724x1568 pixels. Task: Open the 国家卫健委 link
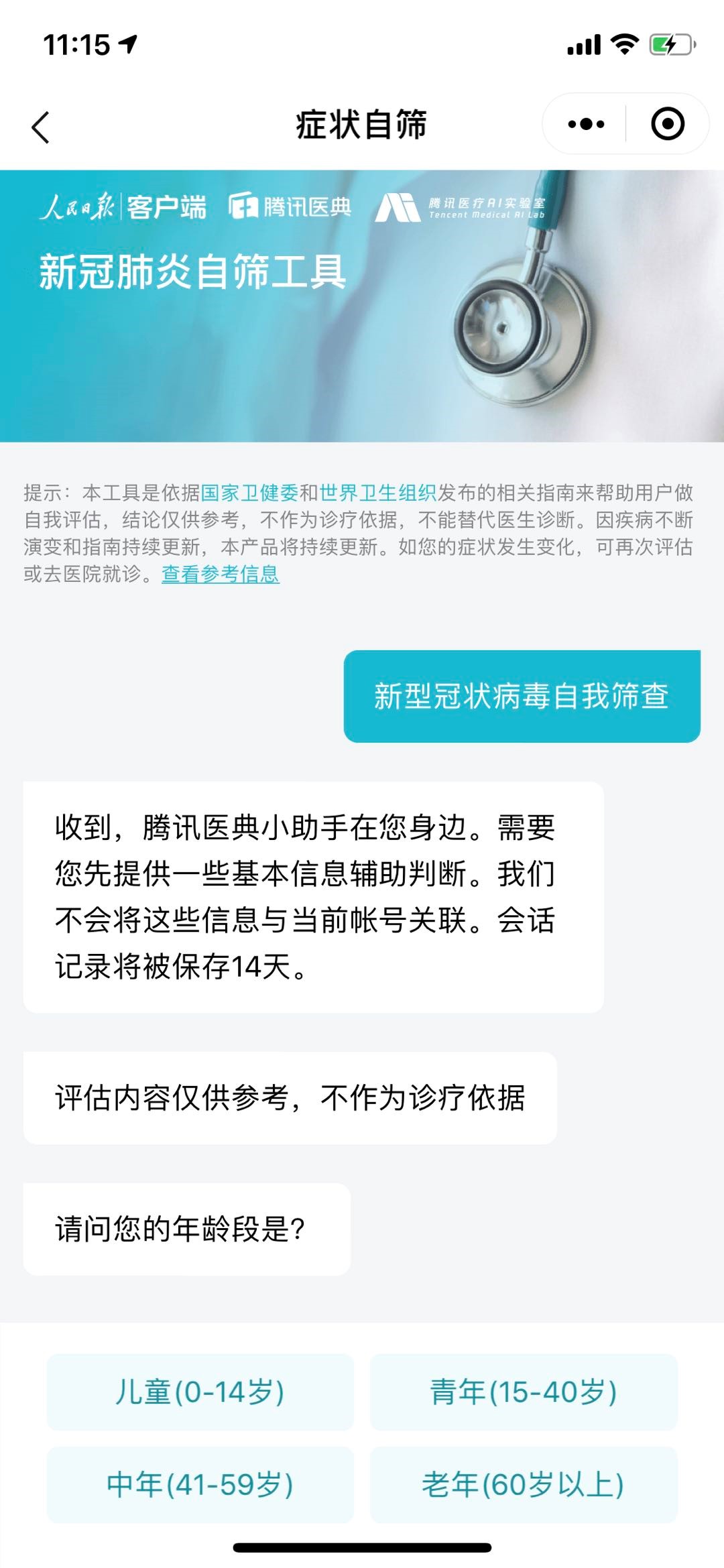[x=249, y=493]
